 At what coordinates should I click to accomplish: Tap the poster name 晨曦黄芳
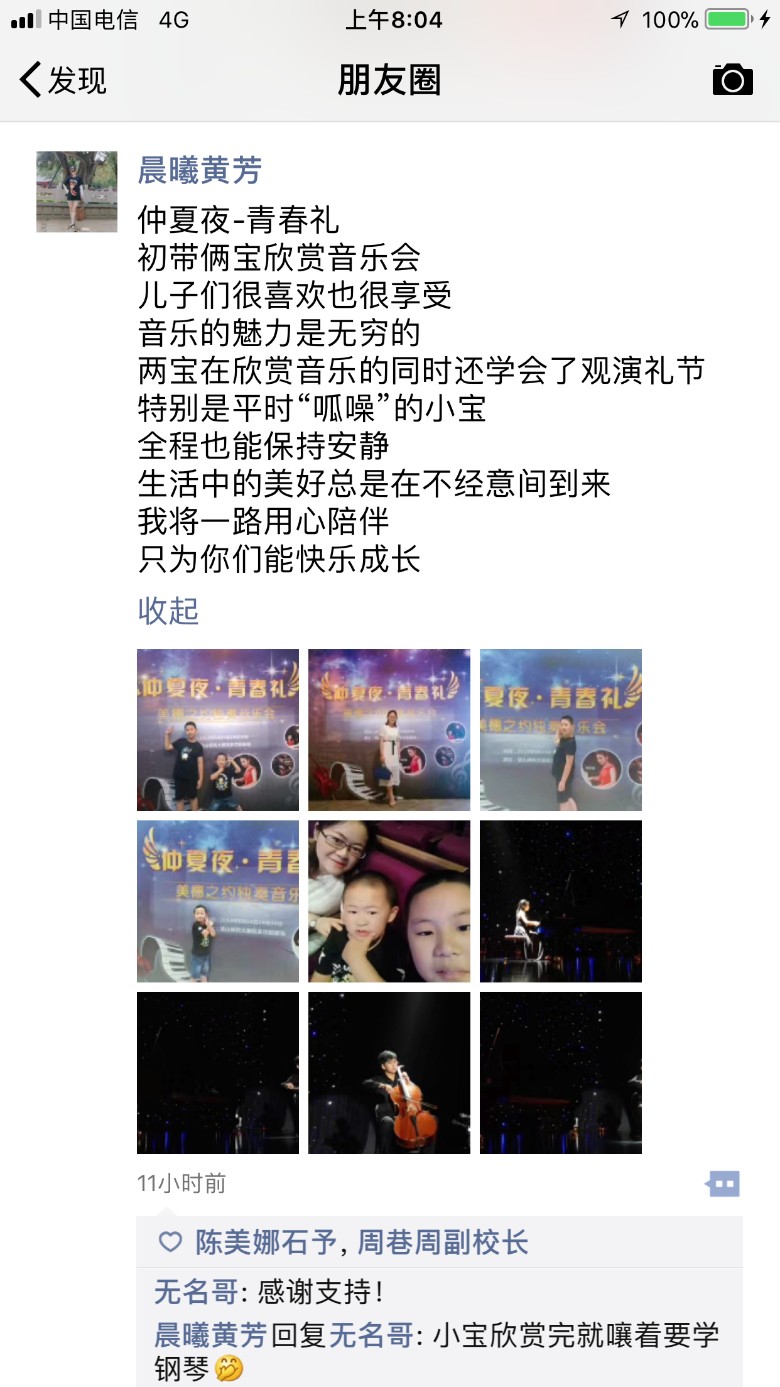click(x=199, y=171)
